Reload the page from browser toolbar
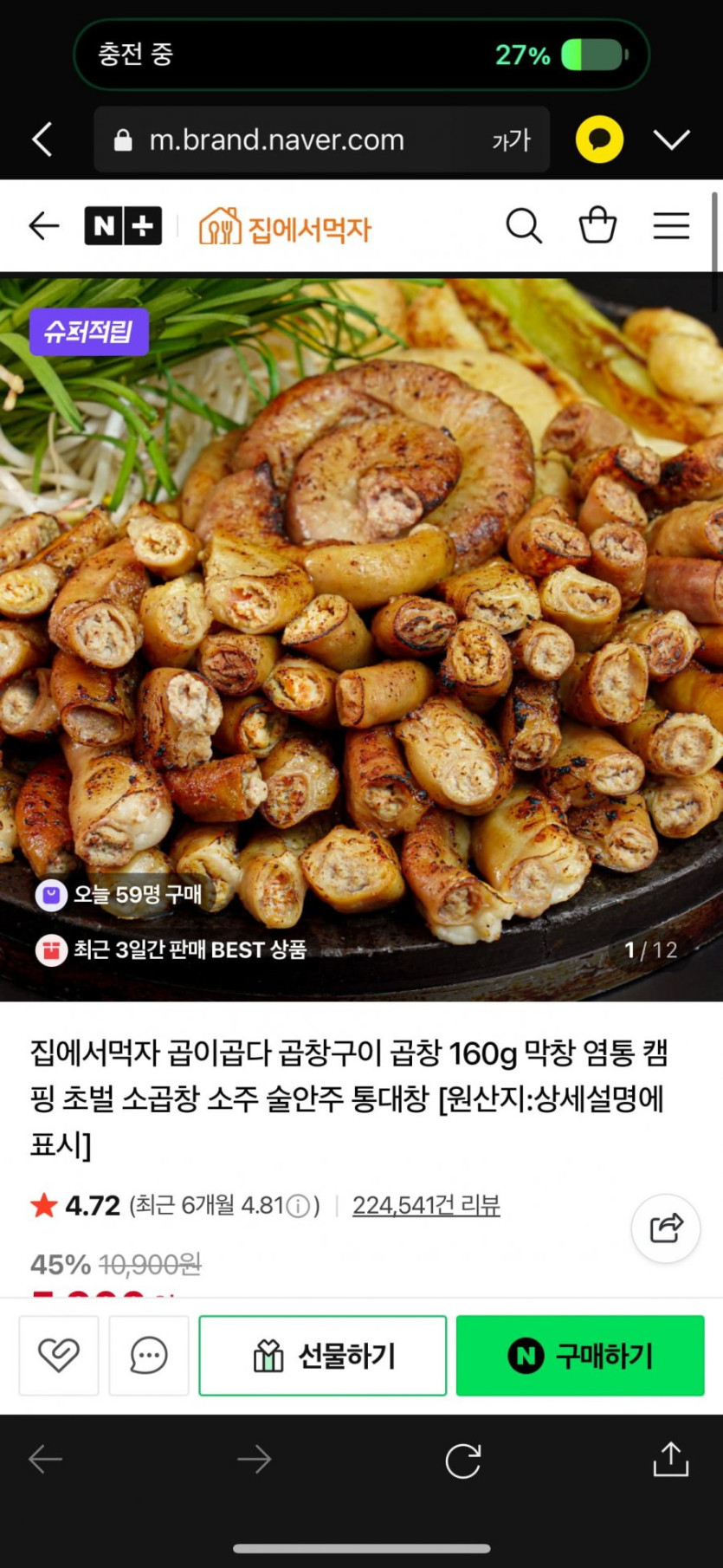The image size is (723, 1568). pyautogui.click(x=463, y=1461)
